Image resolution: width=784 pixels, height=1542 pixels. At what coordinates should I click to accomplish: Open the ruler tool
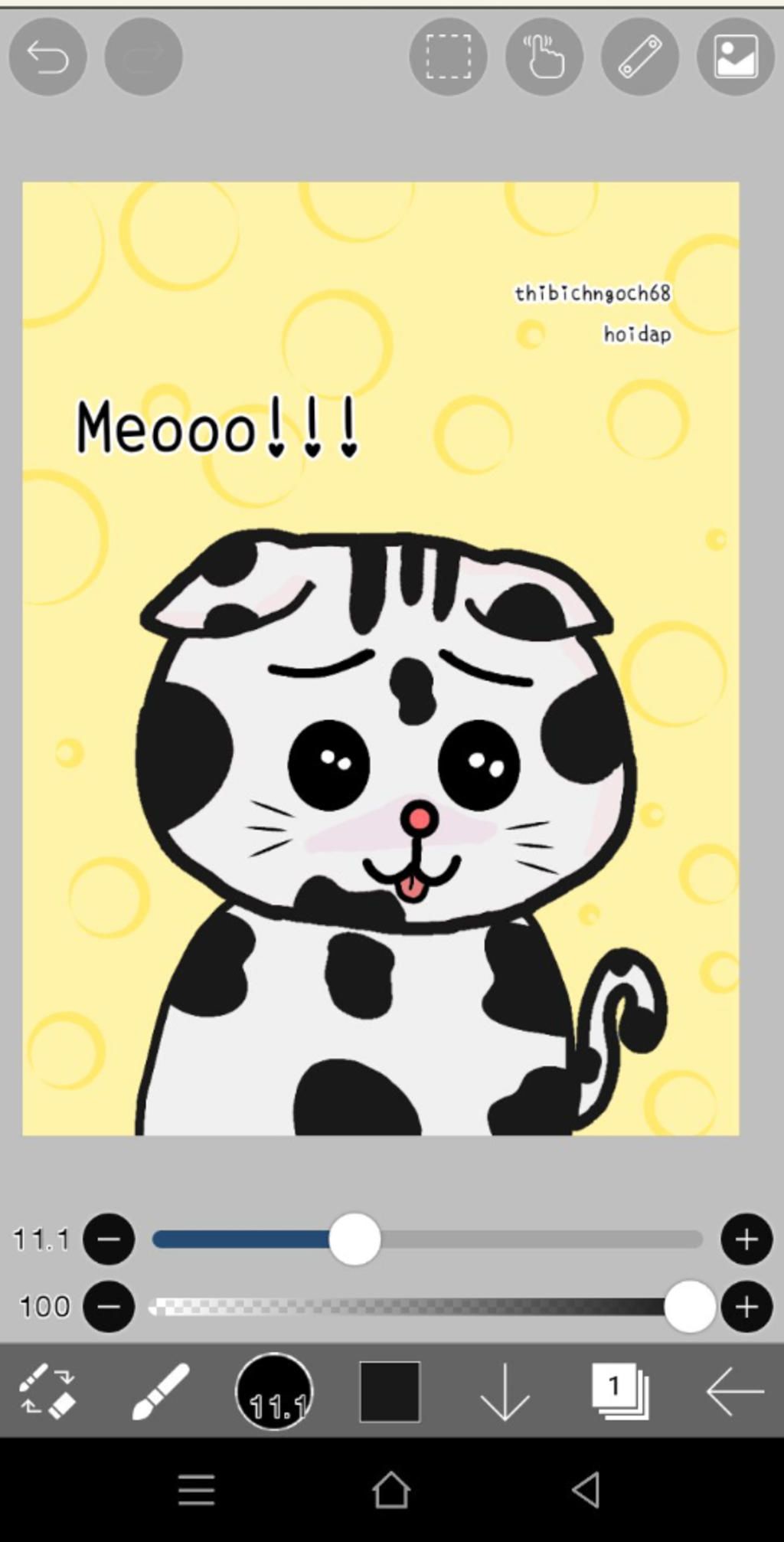click(639, 57)
